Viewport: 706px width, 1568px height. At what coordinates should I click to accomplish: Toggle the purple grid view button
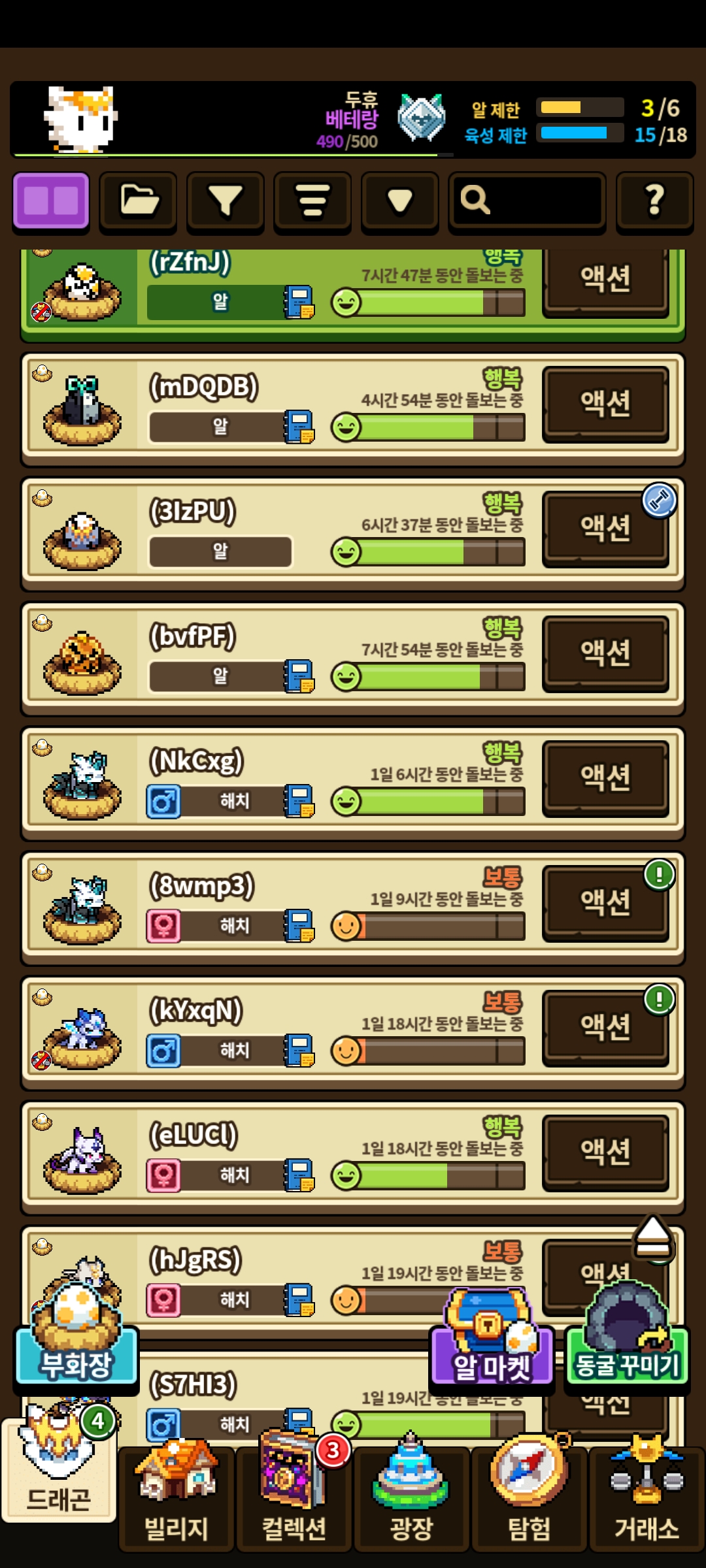click(51, 201)
